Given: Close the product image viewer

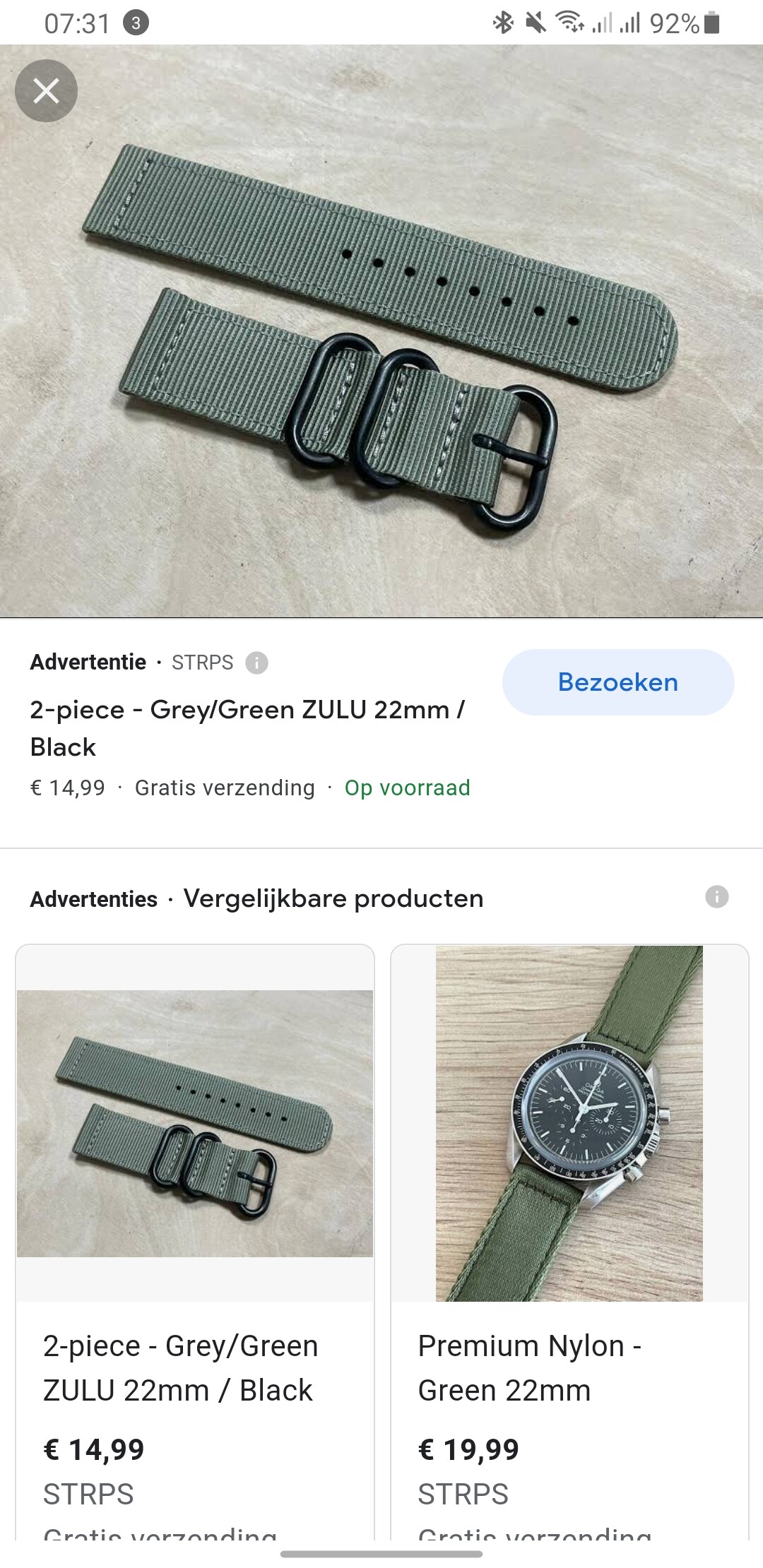Looking at the screenshot, I should tap(46, 91).
